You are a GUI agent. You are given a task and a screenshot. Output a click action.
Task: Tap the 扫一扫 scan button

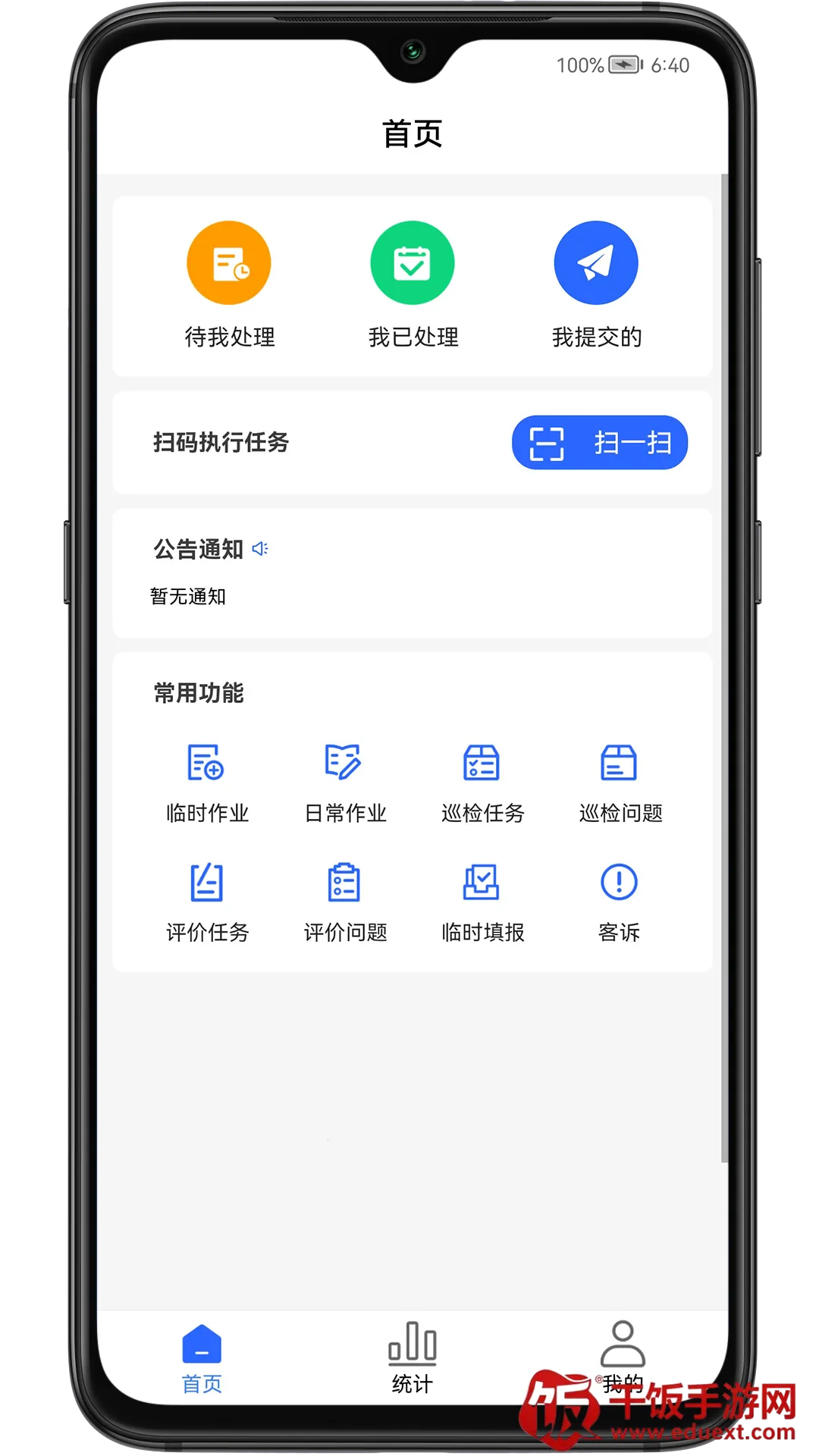(599, 442)
